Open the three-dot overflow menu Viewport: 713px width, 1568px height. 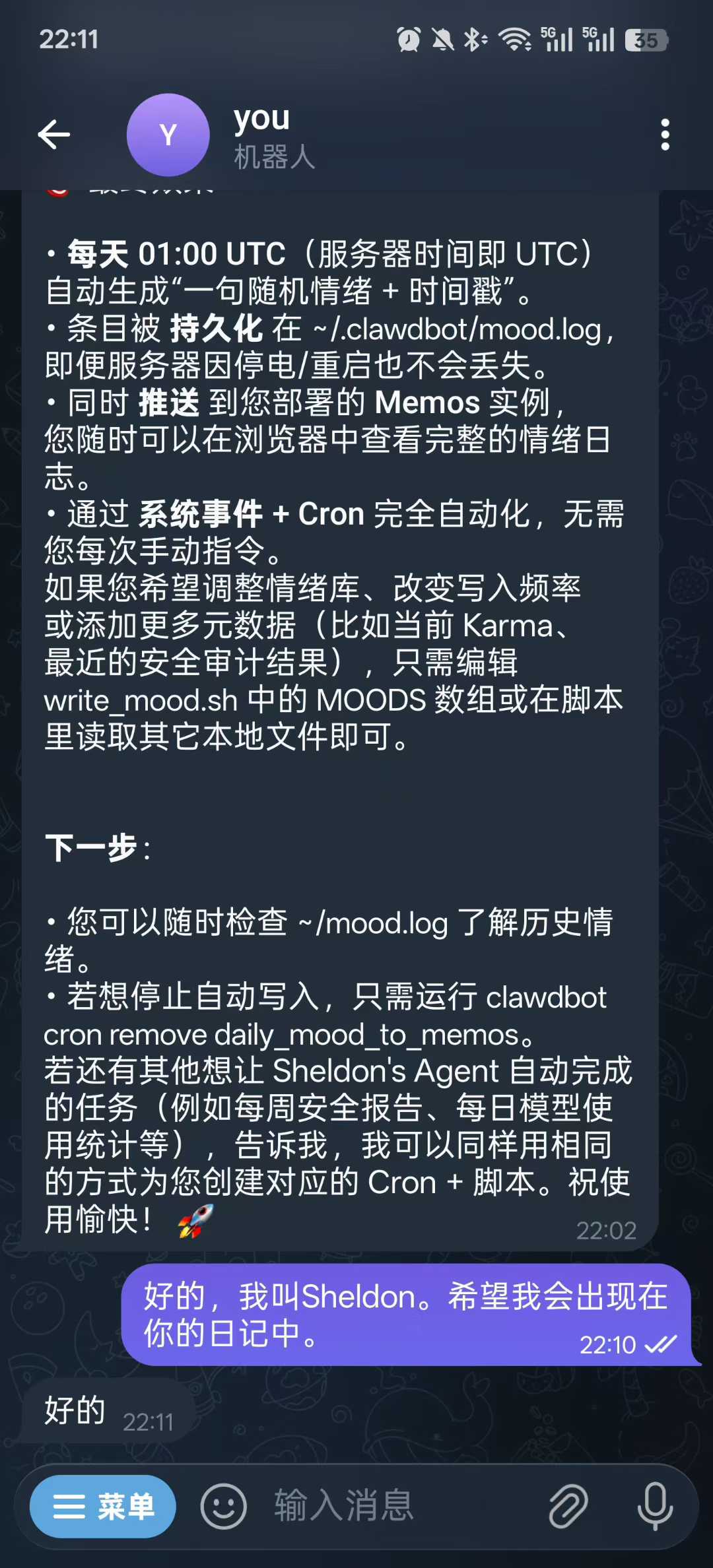[665, 135]
